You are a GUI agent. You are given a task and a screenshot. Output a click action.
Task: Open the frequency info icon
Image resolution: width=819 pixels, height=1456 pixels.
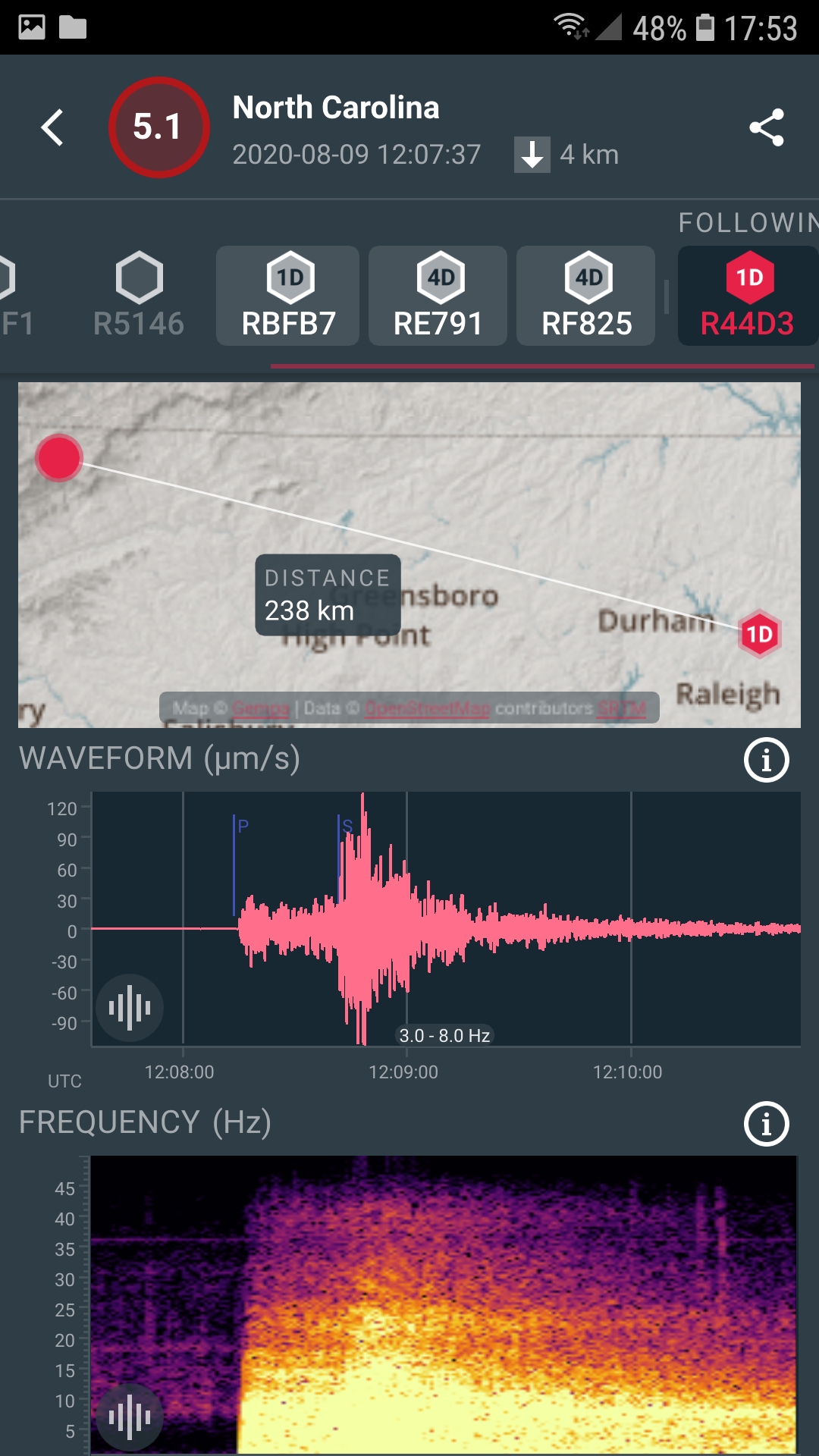[766, 1124]
